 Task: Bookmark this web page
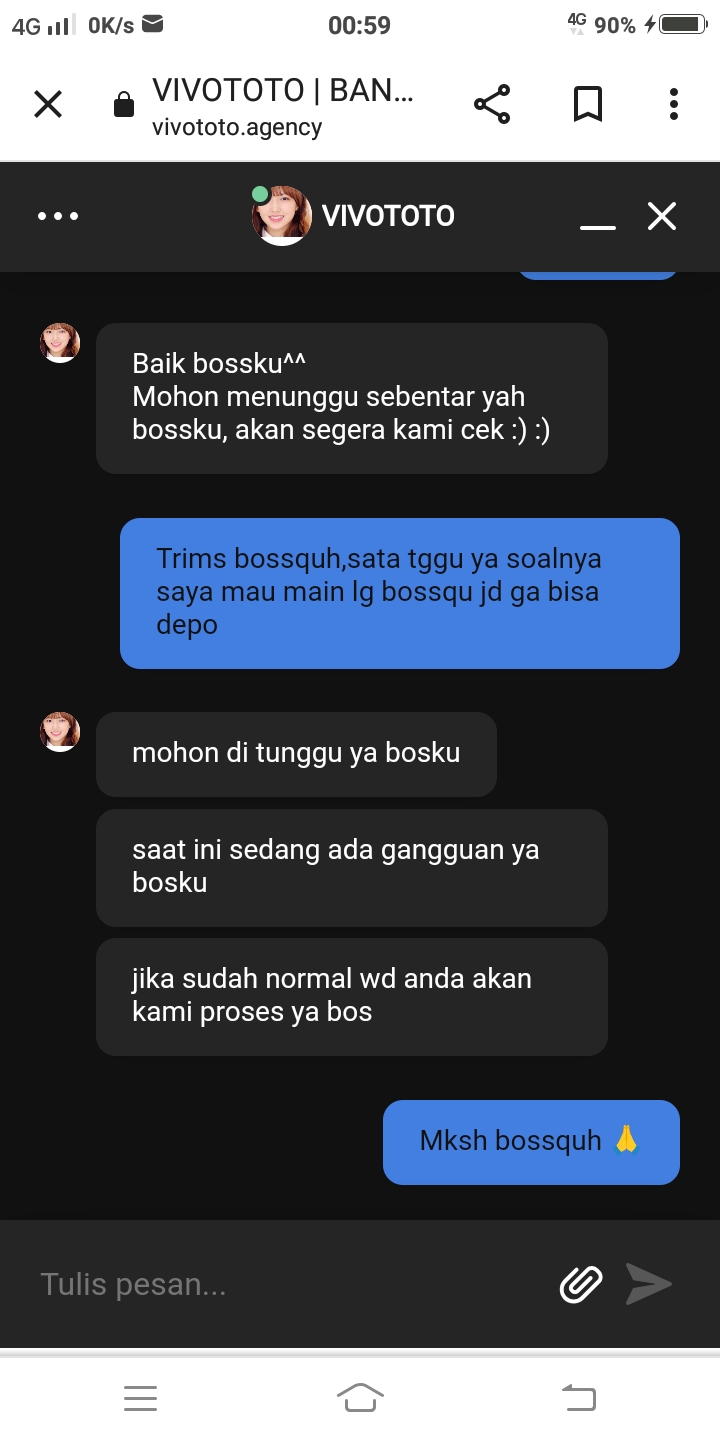587,104
